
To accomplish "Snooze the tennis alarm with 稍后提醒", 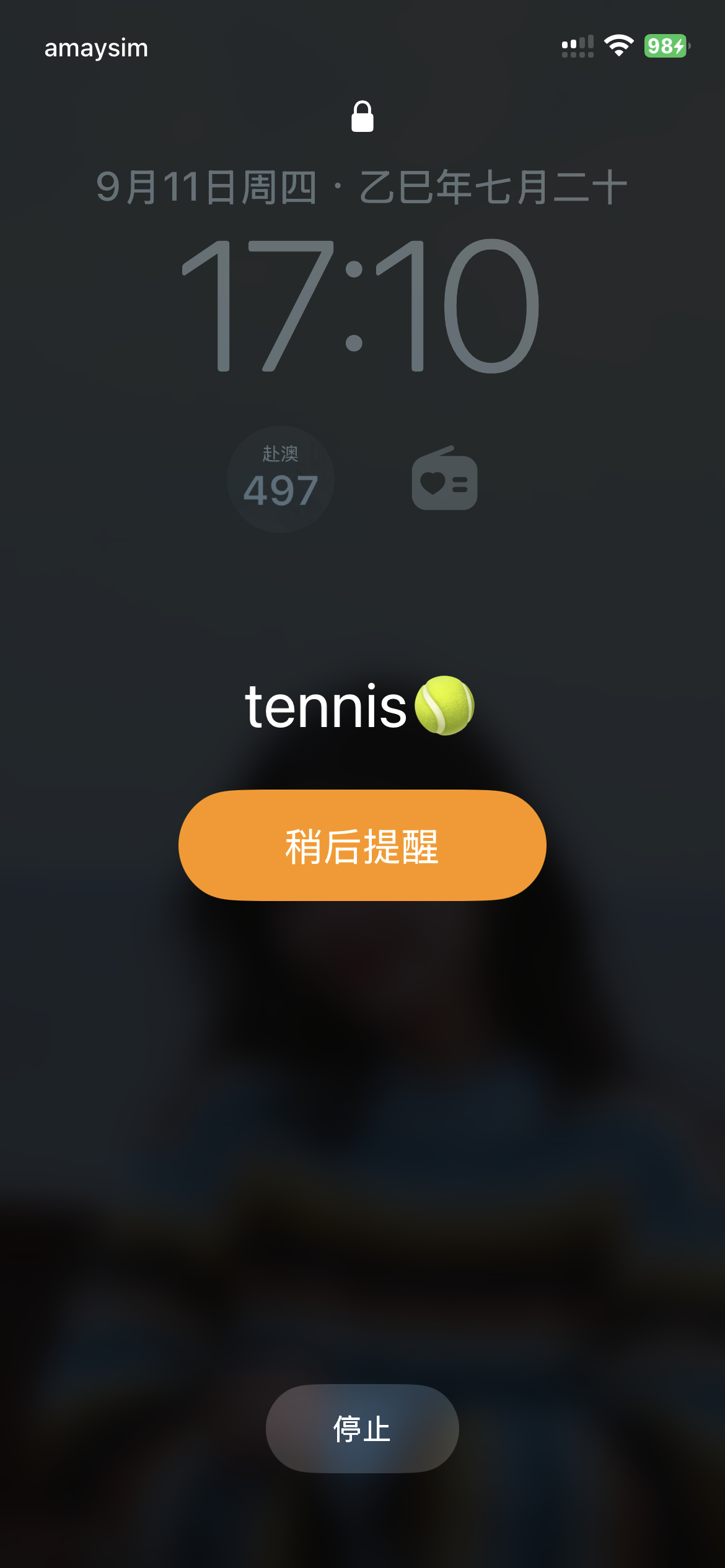I will pos(362,845).
